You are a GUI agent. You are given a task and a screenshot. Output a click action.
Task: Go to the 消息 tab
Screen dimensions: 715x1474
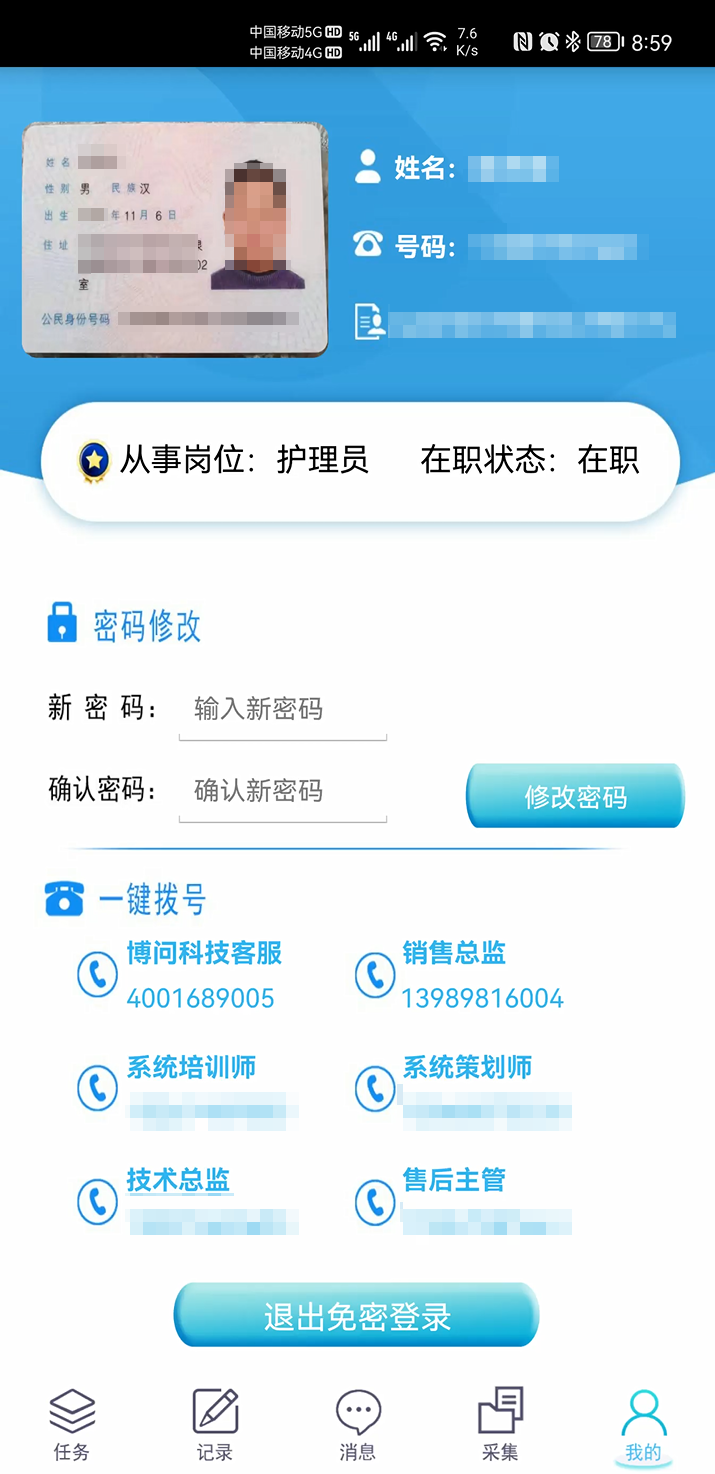click(357, 1424)
